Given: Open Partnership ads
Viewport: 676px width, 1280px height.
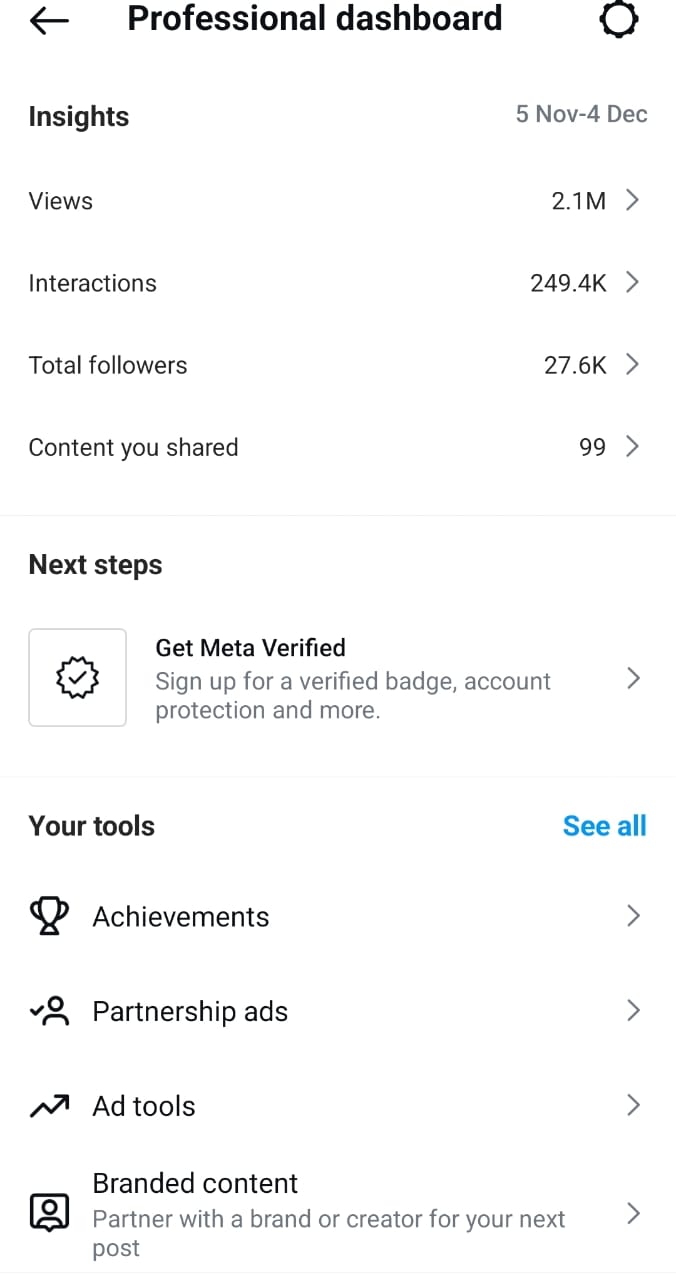Looking at the screenshot, I should (338, 1011).
